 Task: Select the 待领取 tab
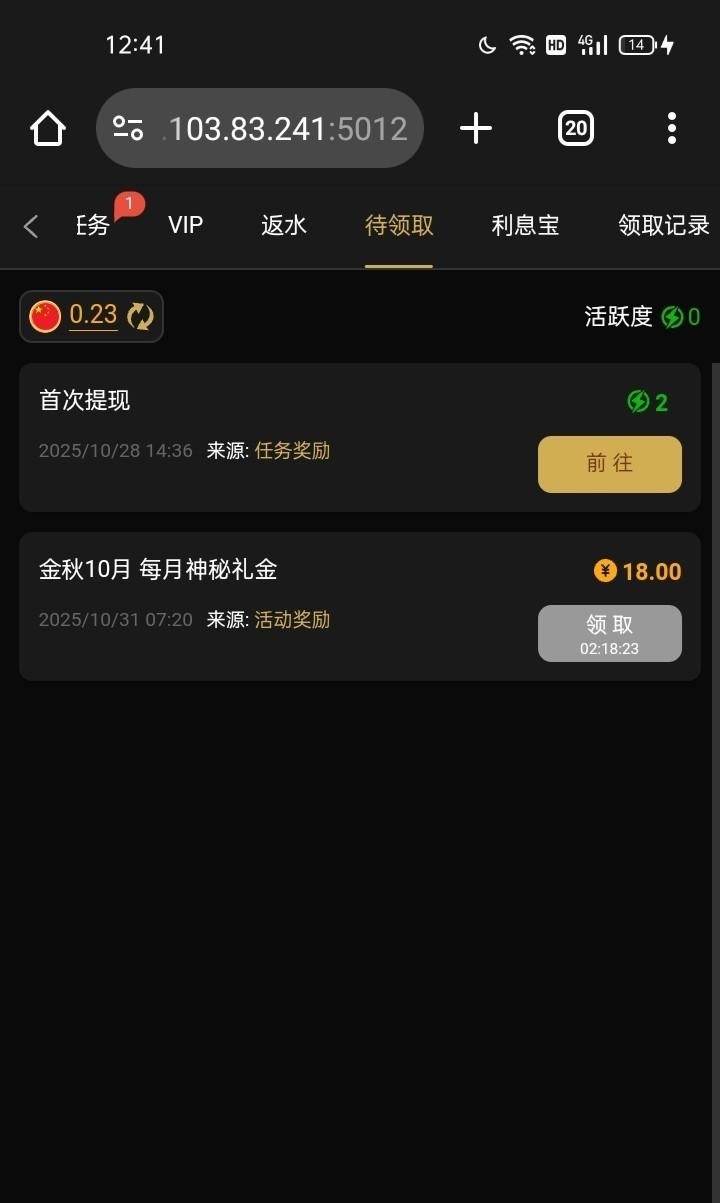point(399,225)
